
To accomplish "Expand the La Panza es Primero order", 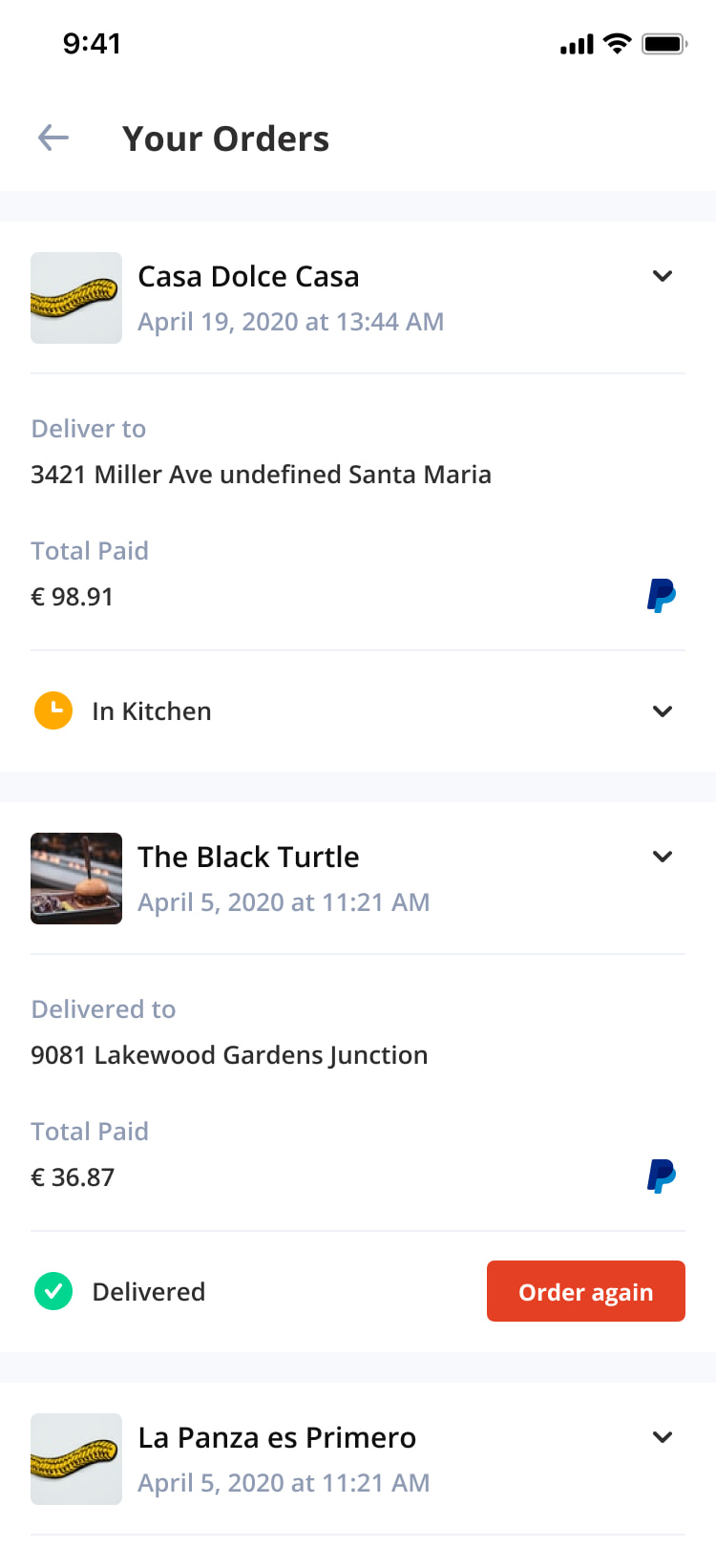I will (x=663, y=1437).
